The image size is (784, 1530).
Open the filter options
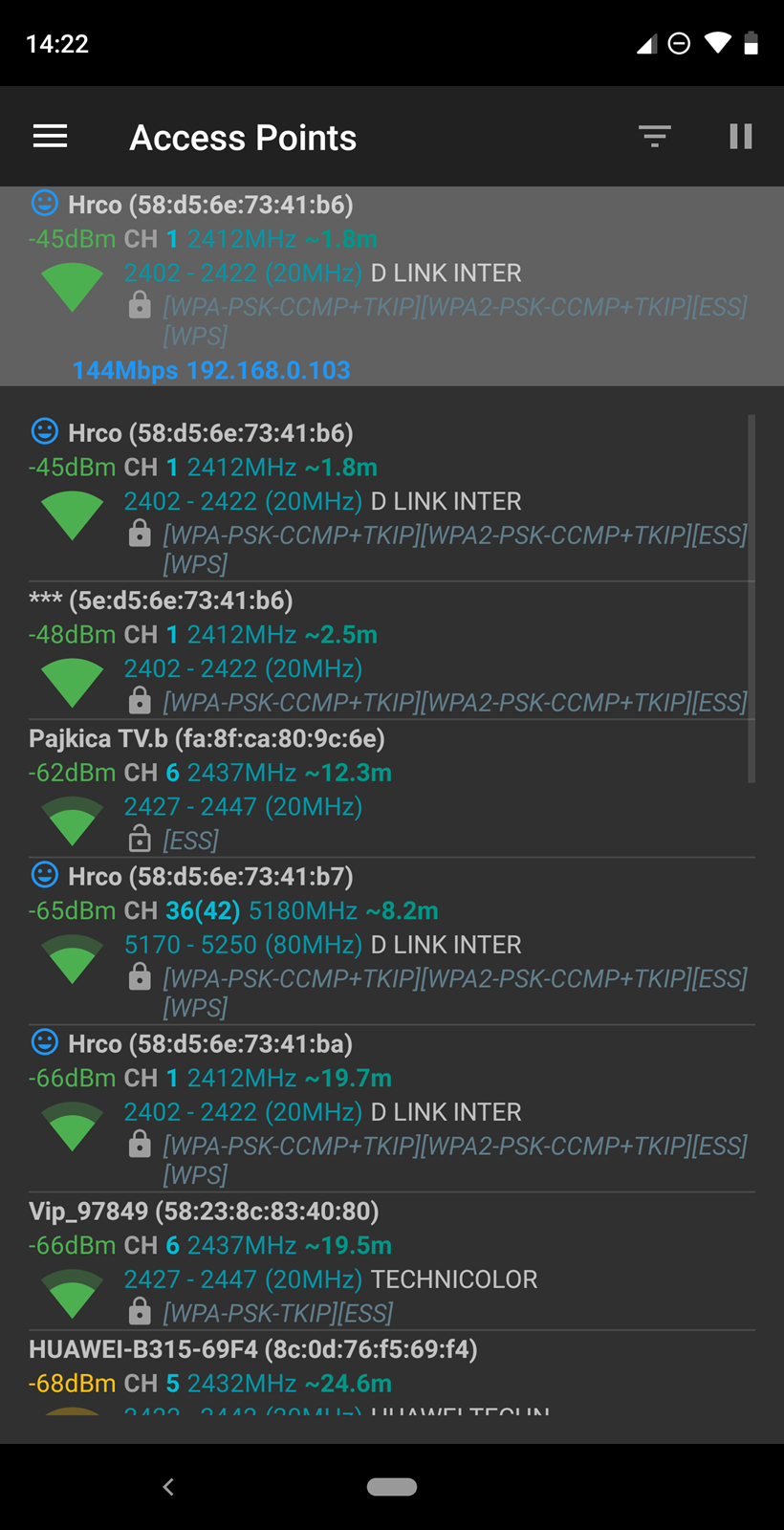tap(655, 137)
